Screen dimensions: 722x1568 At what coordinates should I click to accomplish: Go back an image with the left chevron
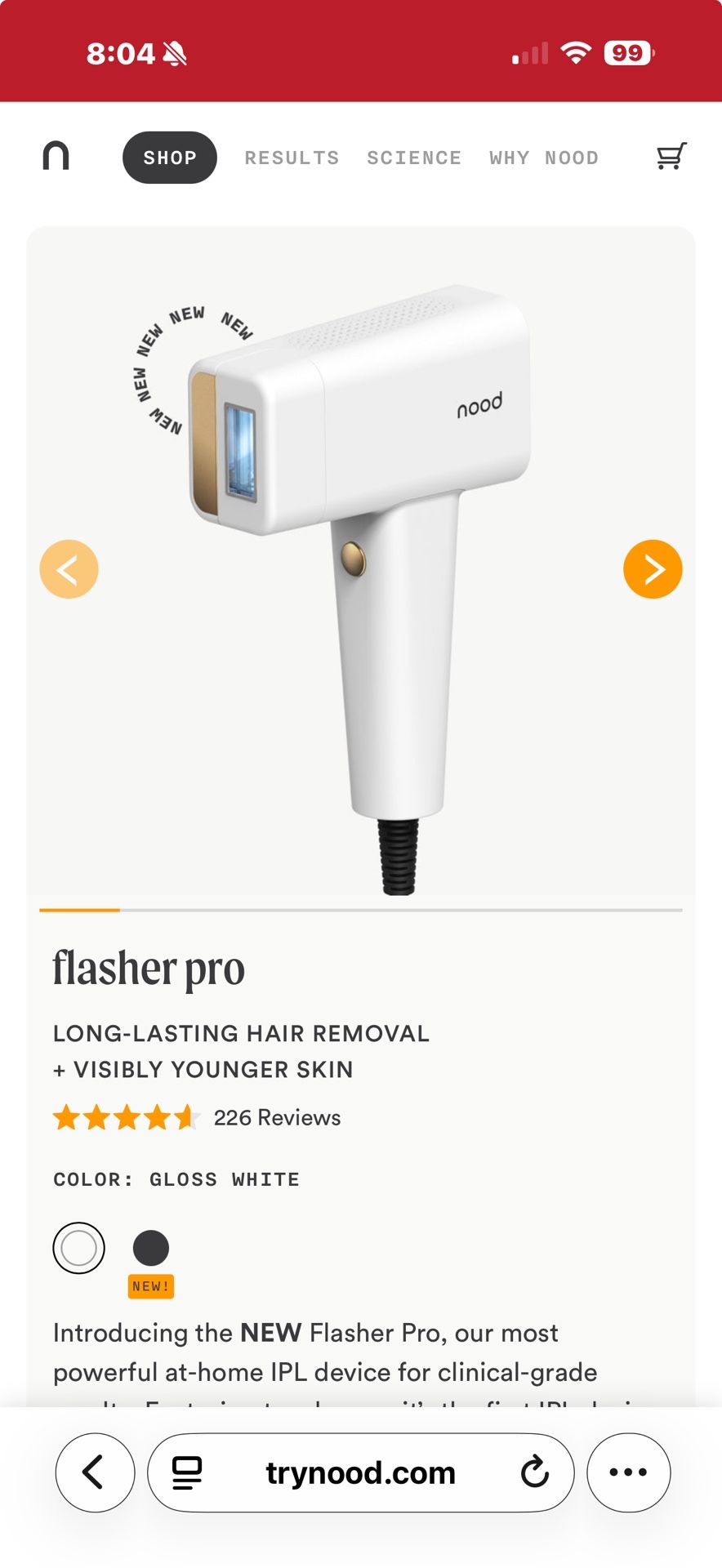pyautogui.click(x=69, y=568)
